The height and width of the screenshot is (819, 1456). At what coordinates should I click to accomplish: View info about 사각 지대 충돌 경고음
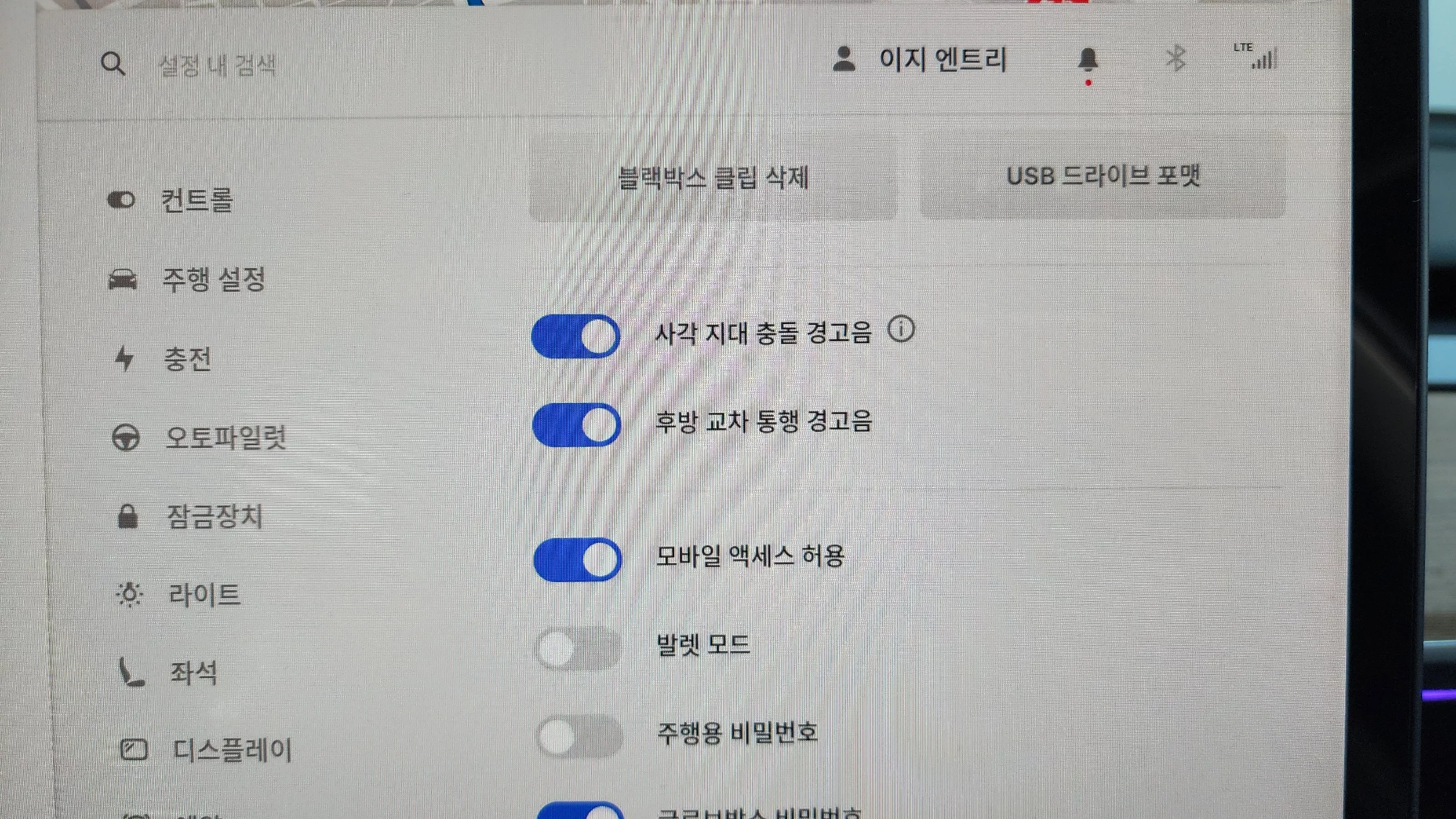pyautogui.click(x=901, y=329)
